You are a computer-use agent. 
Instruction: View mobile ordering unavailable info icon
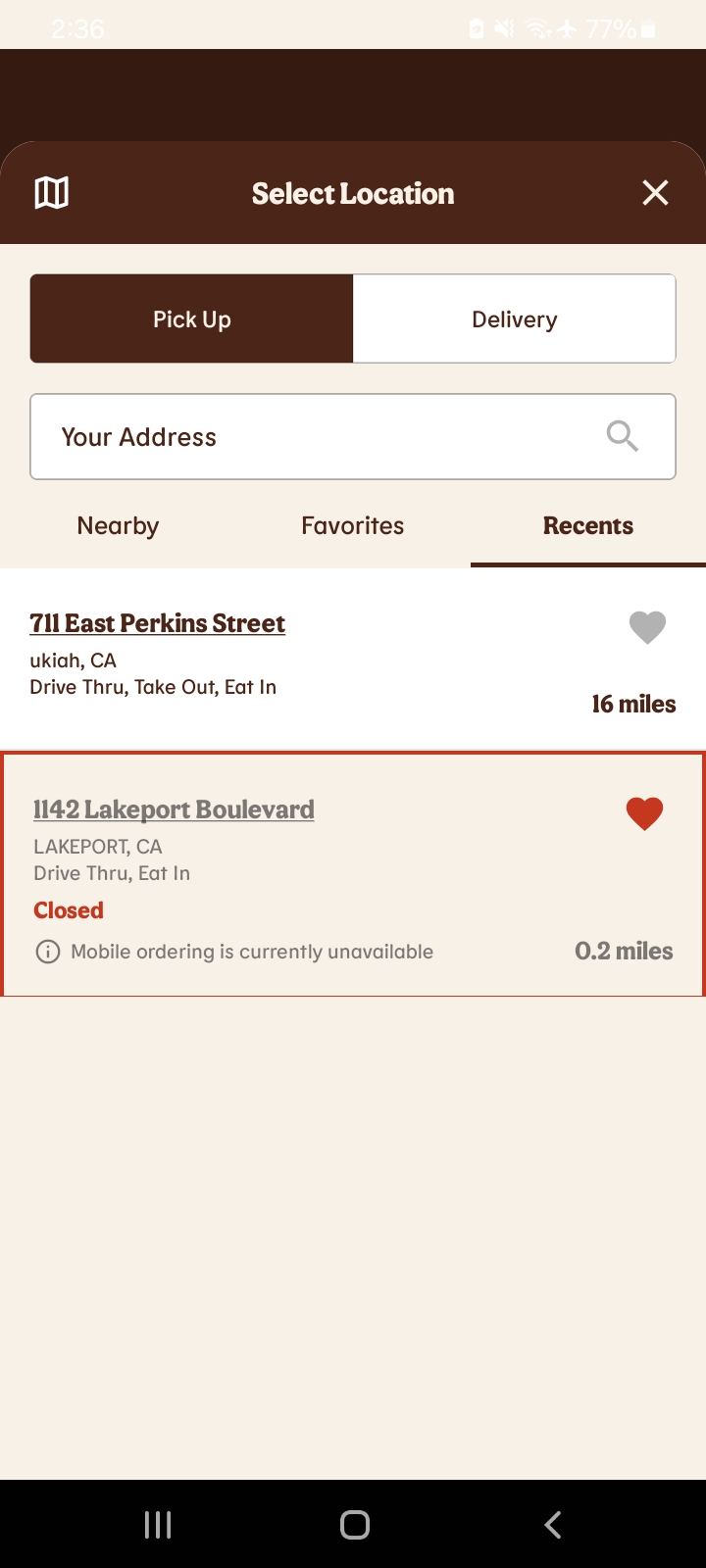coord(47,952)
